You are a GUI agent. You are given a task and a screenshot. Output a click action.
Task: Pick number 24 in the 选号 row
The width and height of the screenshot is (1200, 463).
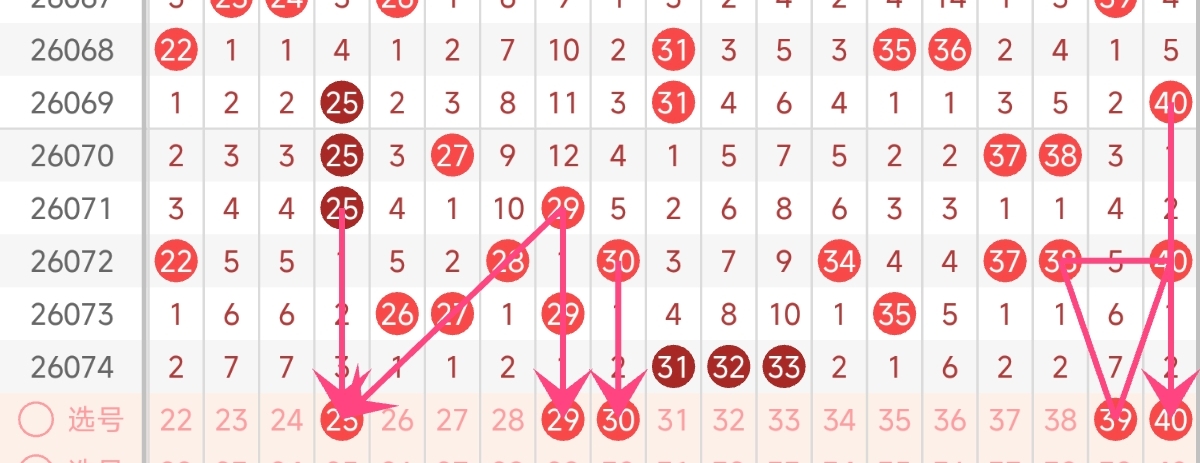pyautogui.click(x=287, y=421)
